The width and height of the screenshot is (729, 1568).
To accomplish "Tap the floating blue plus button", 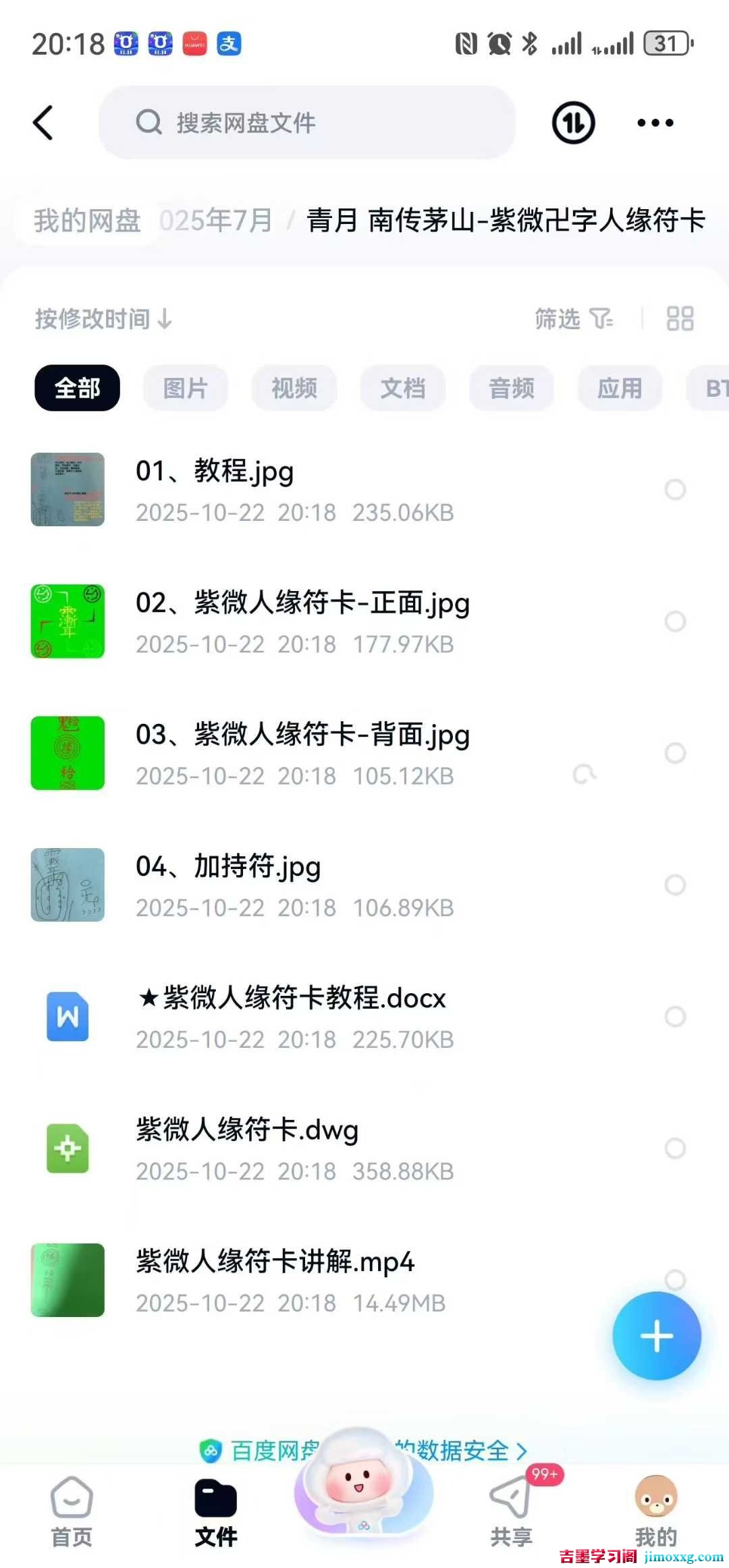I will (x=655, y=1337).
